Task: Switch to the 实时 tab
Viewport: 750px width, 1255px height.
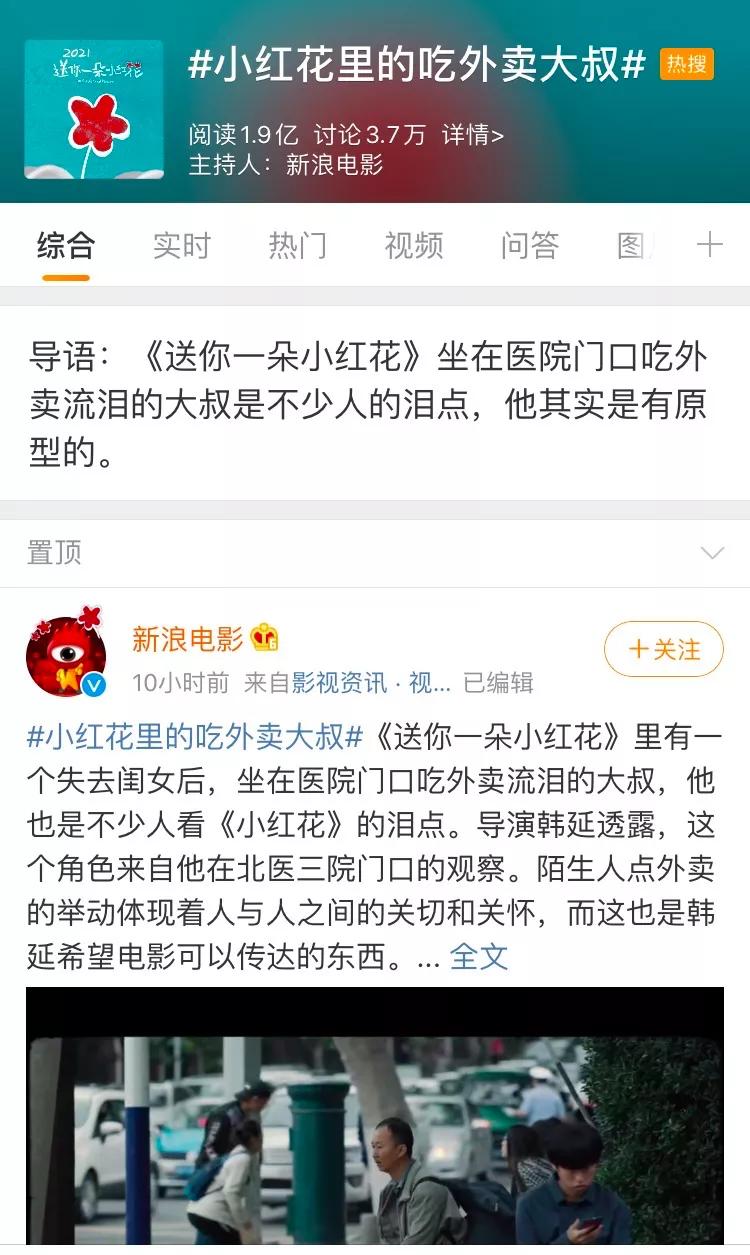Action: click(x=182, y=246)
